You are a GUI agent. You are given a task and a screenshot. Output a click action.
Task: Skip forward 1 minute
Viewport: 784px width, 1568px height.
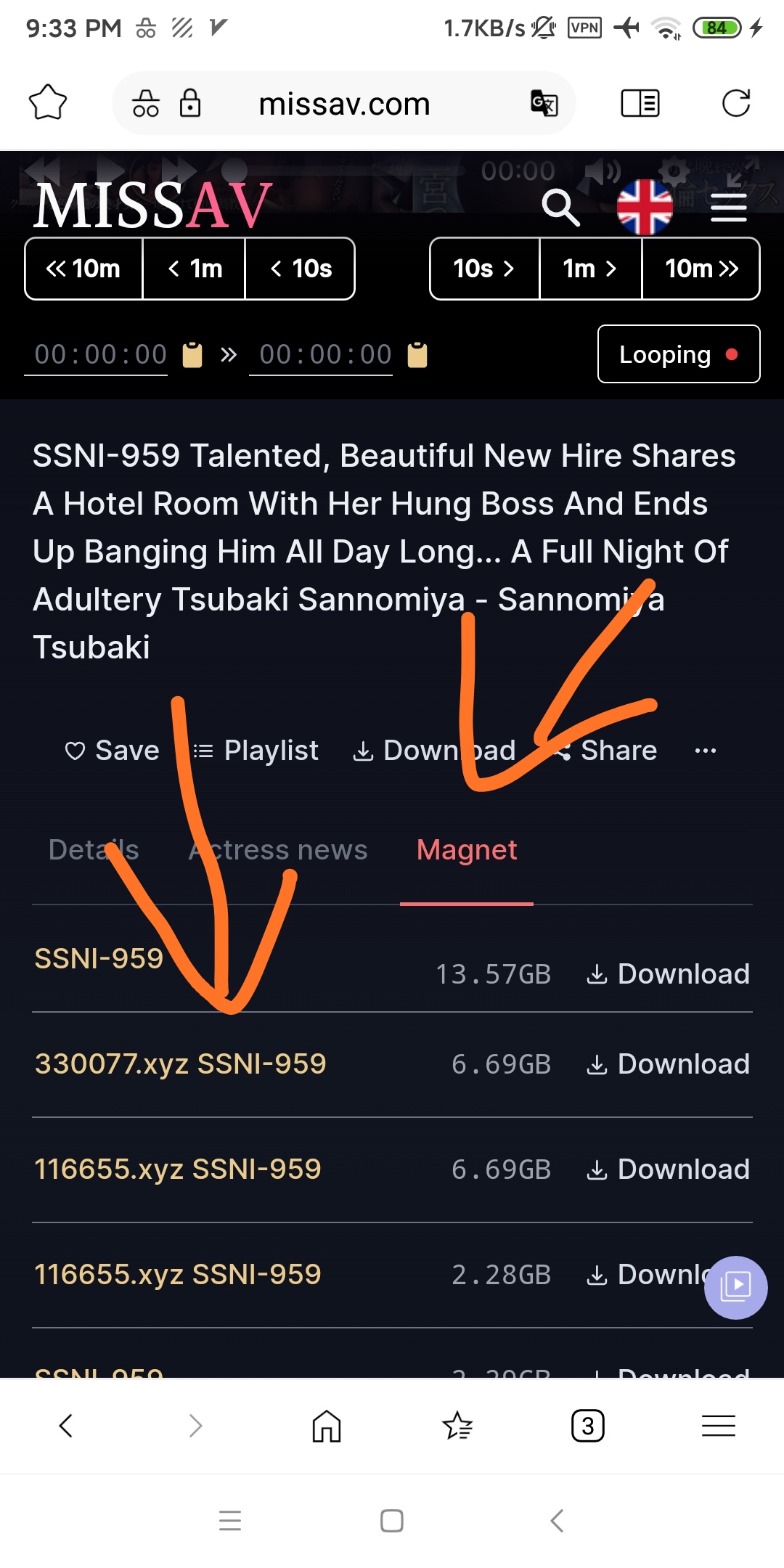[590, 269]
